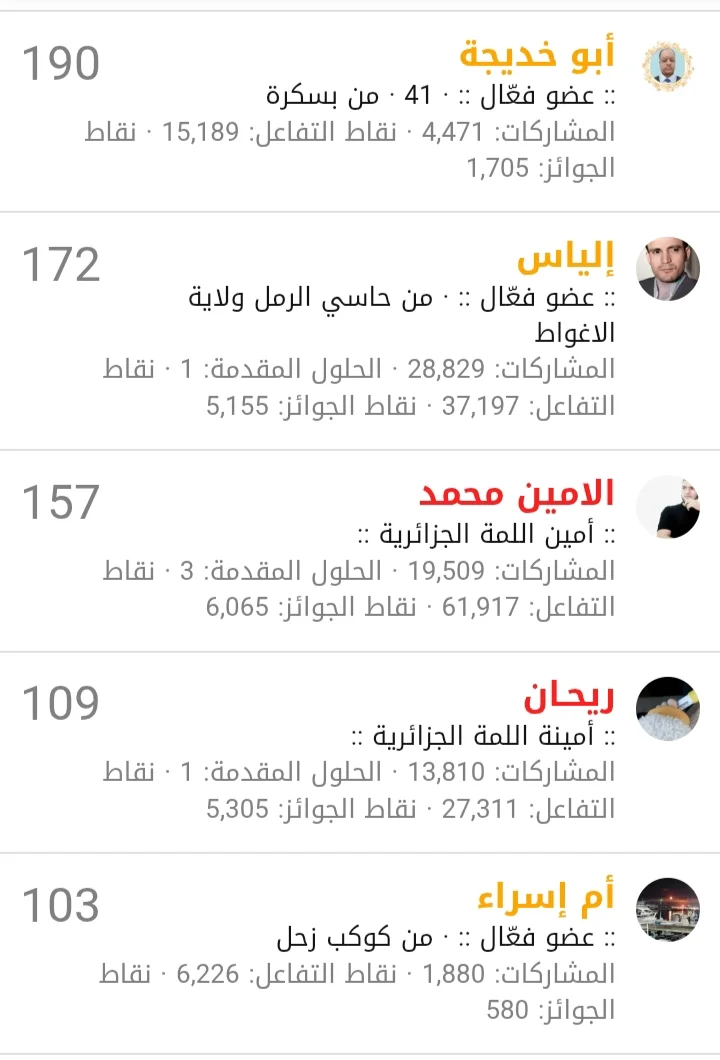Tap ريحان's avatar picture
720x1060 pixels.
(667, 708)
